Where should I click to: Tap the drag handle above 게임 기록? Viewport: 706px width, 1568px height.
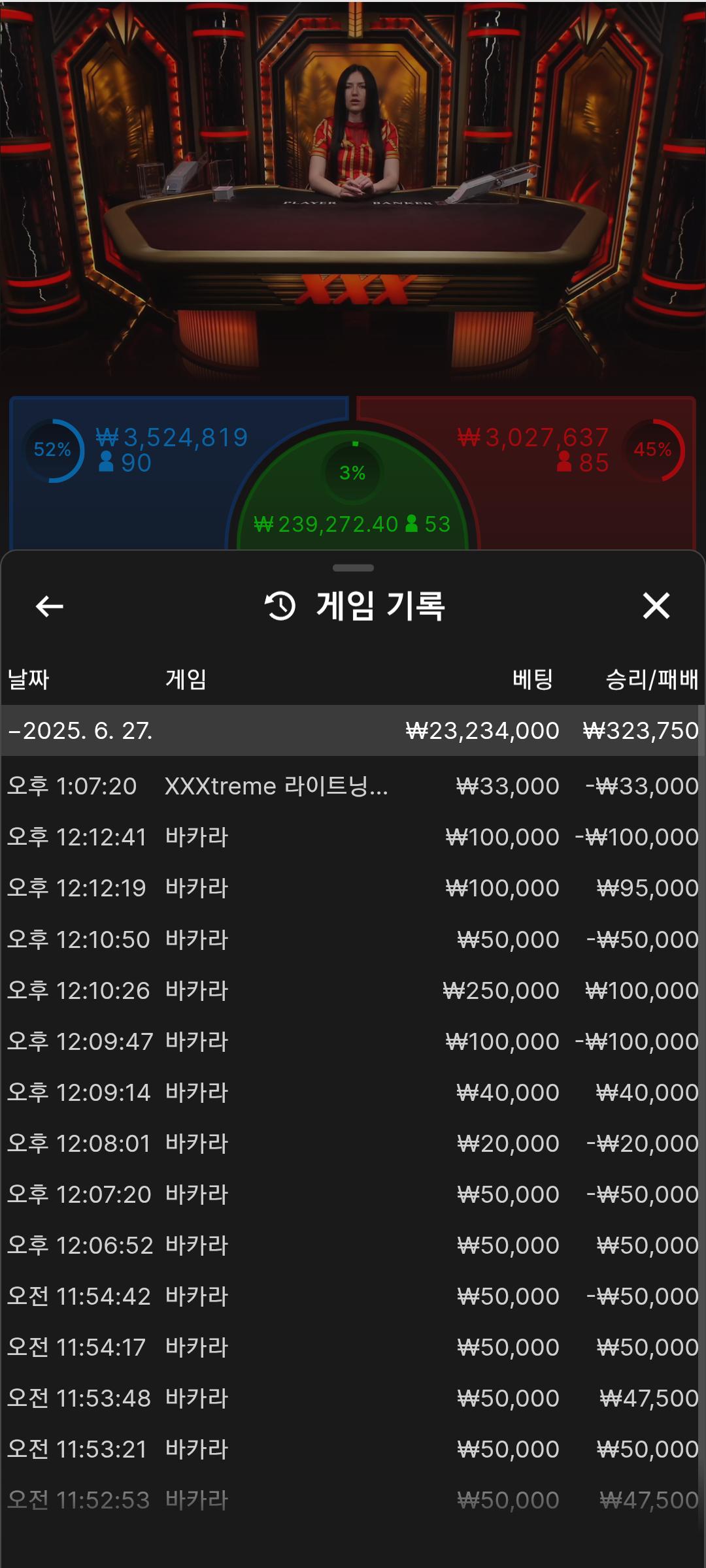click(x=353, y=568)
